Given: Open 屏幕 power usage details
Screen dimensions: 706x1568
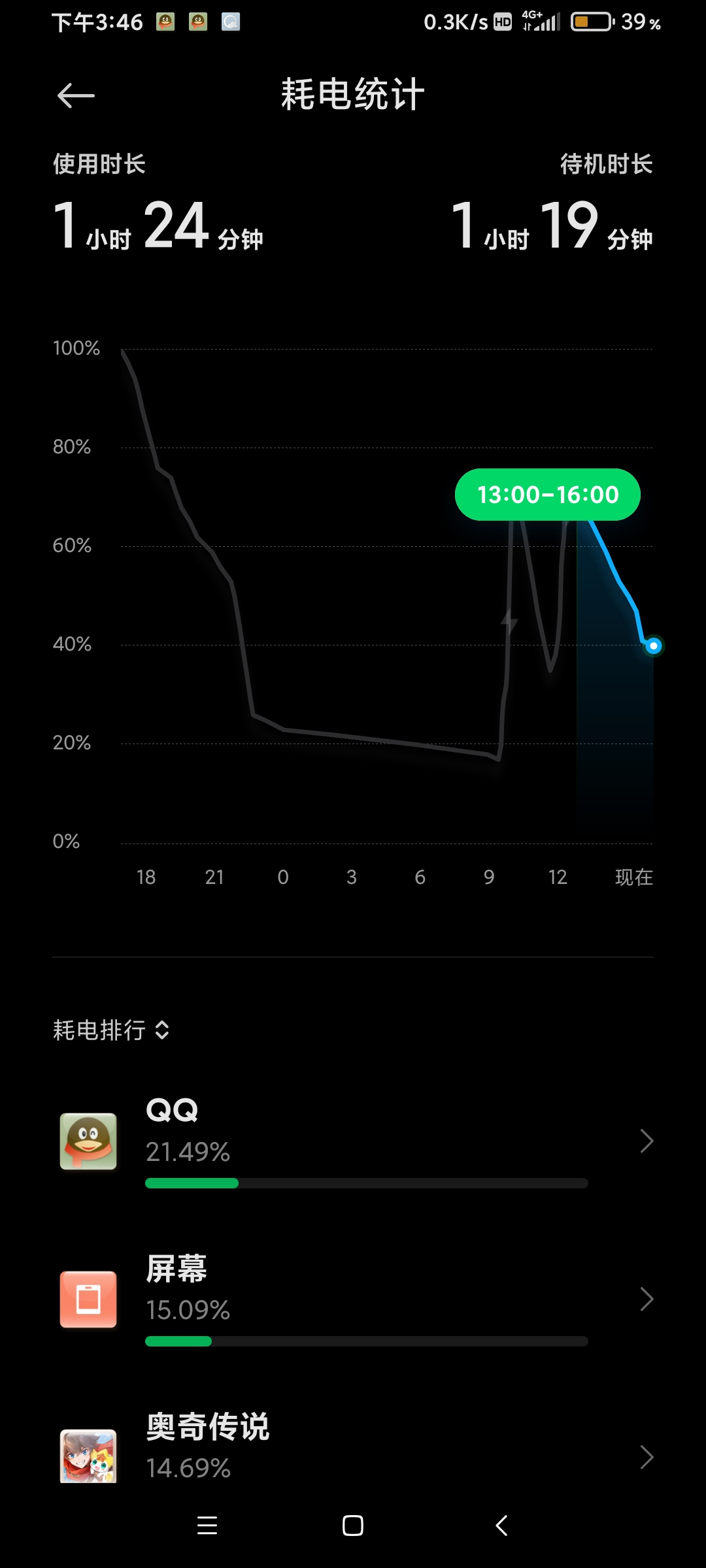Looking at the screenshot, I should tap(353, 1299).
